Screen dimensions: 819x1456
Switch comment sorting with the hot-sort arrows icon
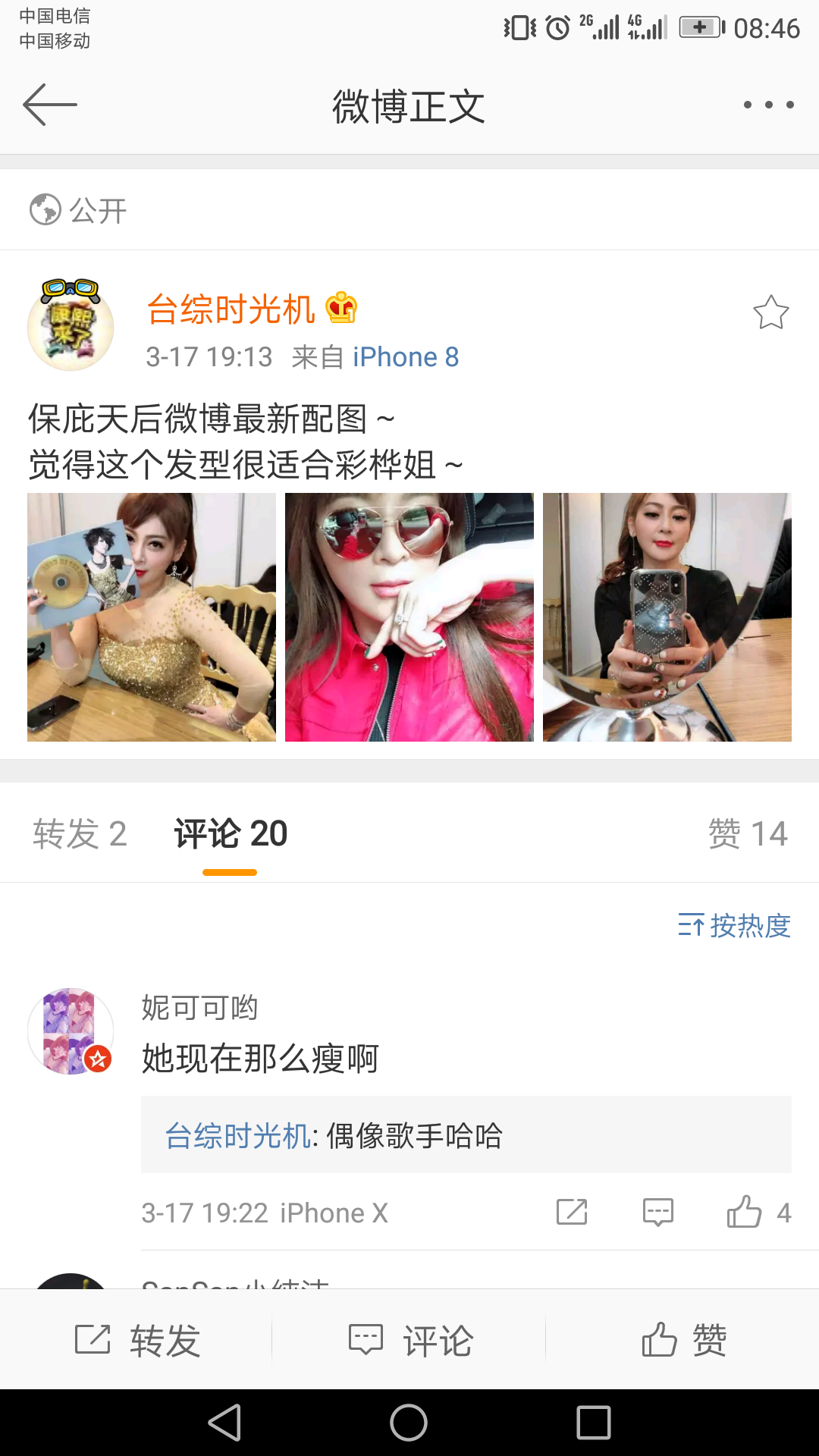[691, 925]
